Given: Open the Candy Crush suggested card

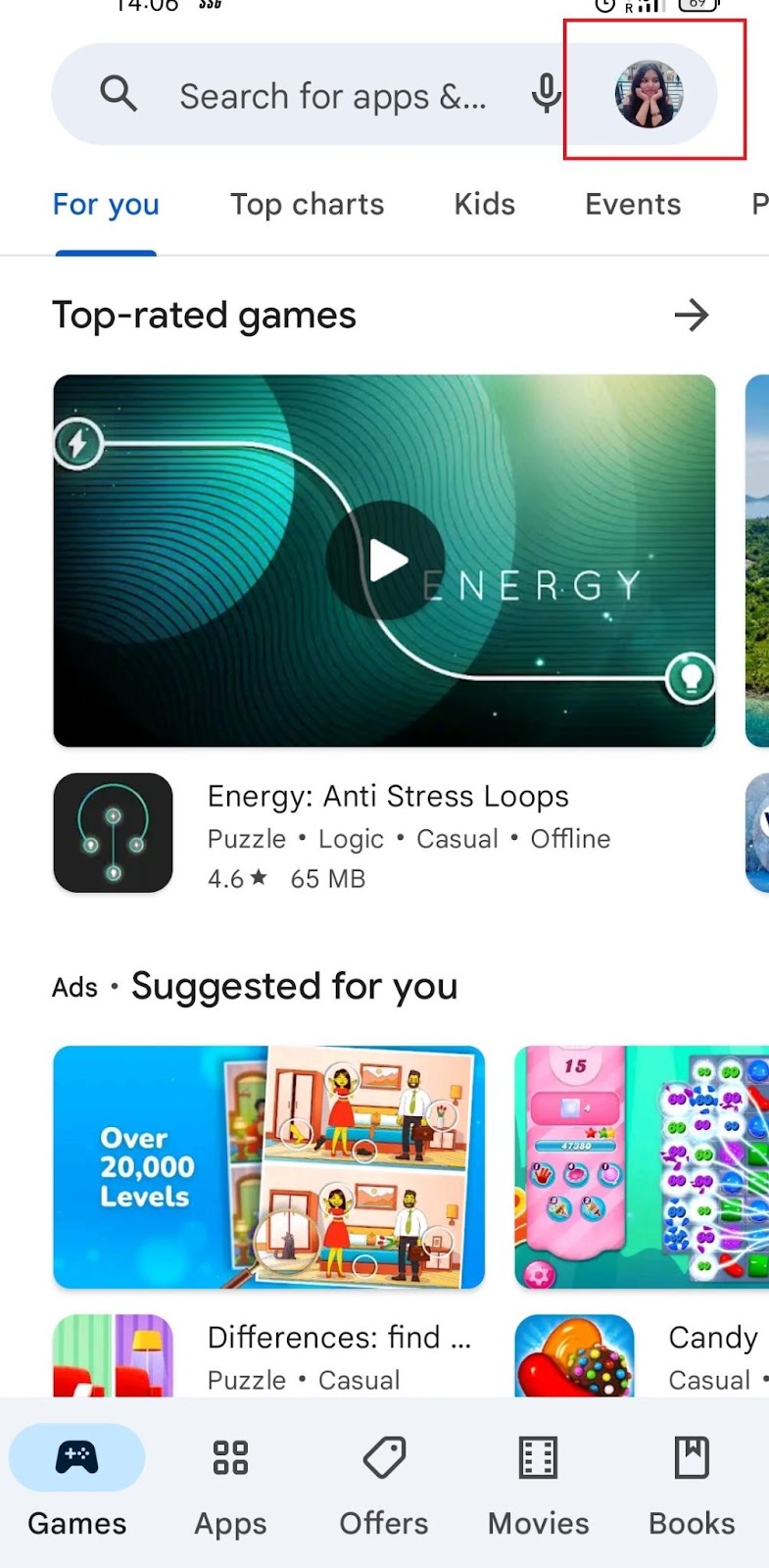Looking at the screenshot, I should (642, 1168).
